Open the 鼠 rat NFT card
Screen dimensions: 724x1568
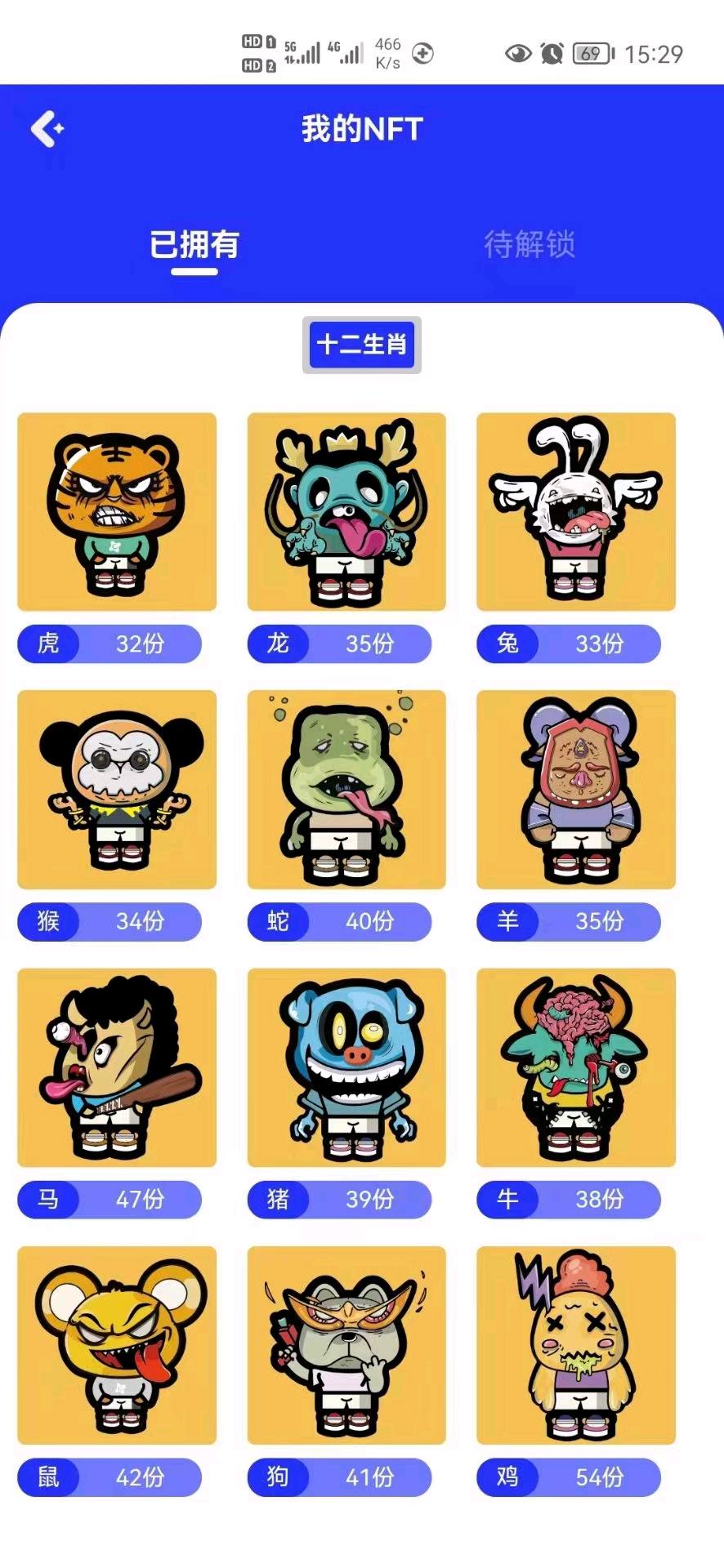click(117, 1345)
